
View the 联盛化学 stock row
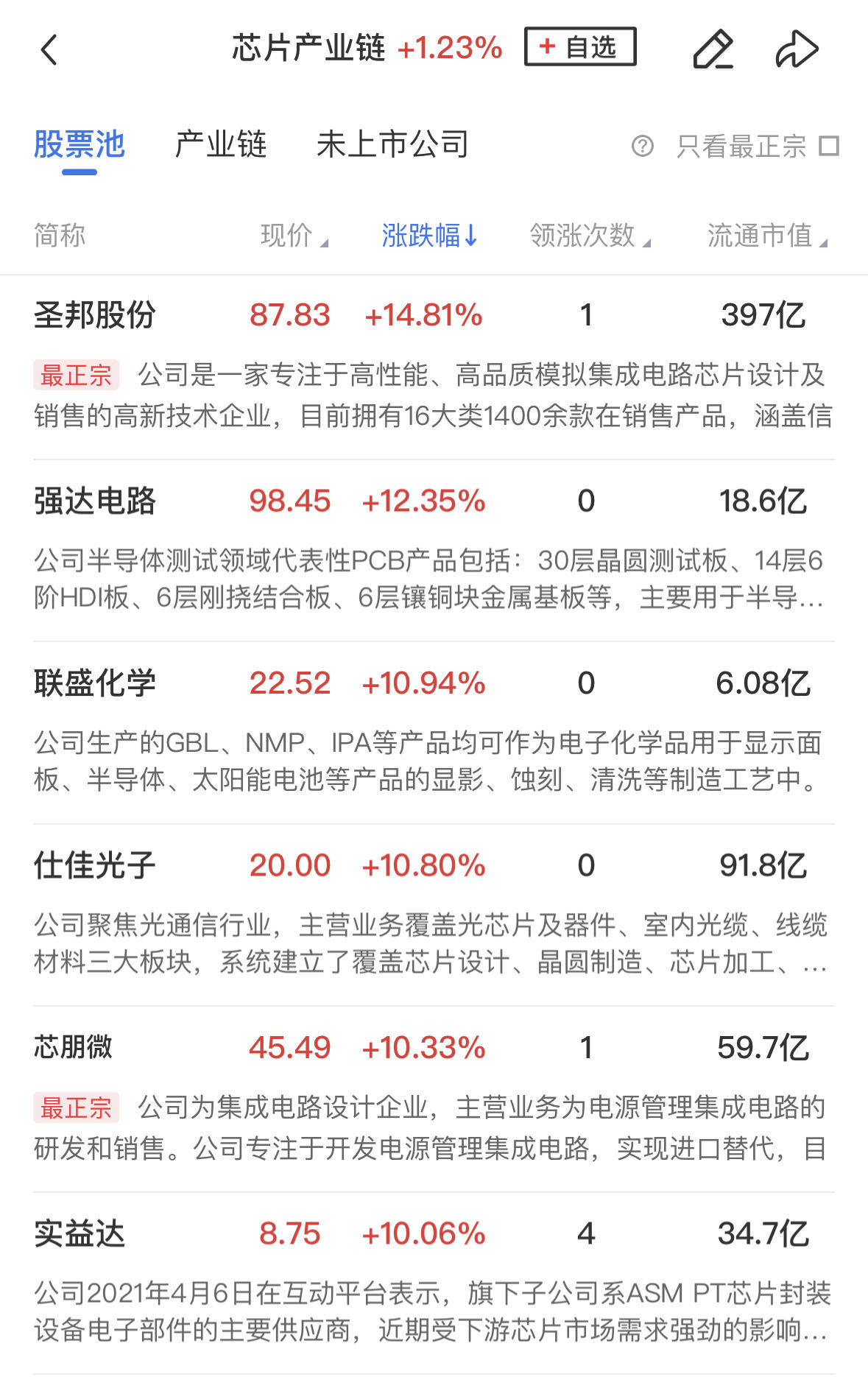coord(95,683)
